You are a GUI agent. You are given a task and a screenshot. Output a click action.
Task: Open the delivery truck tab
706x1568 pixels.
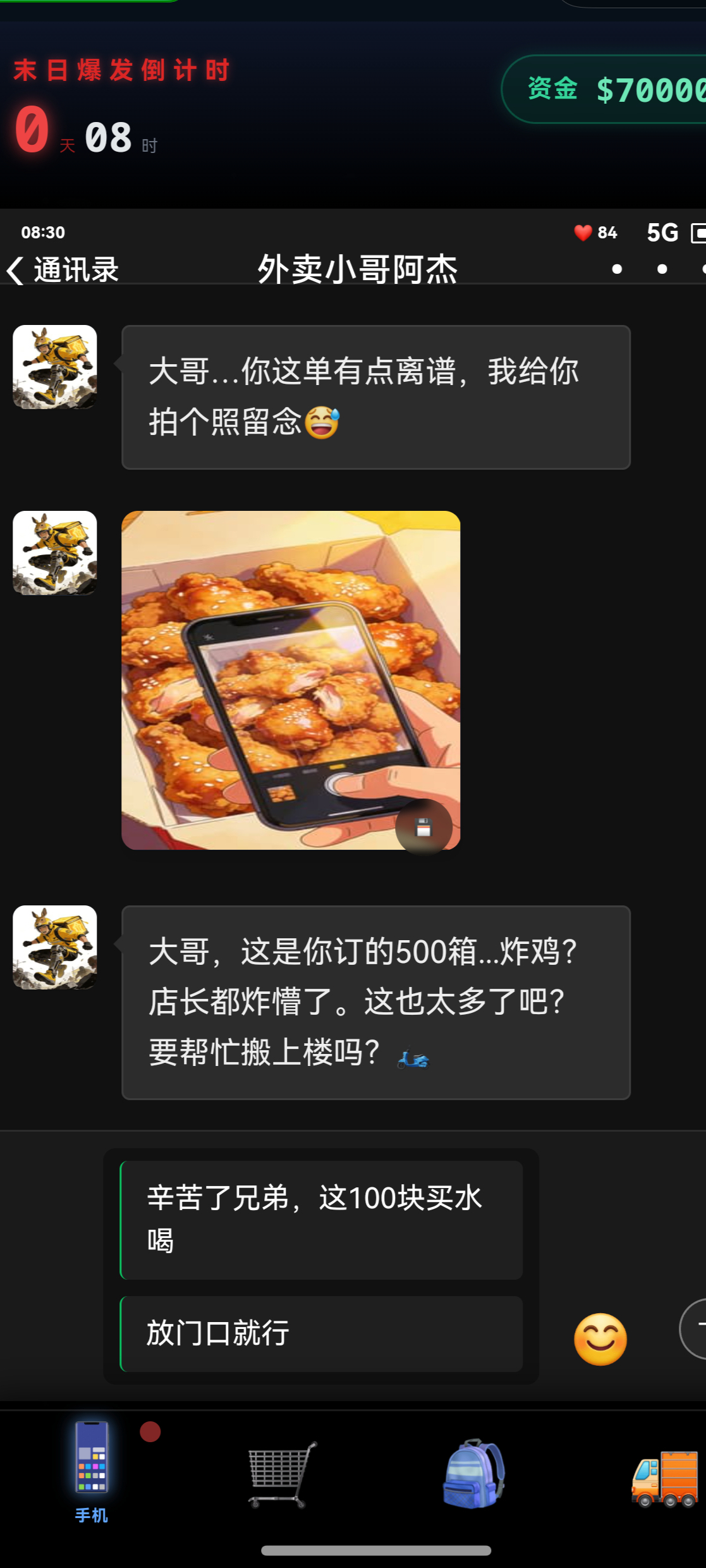coord(665,1478)
